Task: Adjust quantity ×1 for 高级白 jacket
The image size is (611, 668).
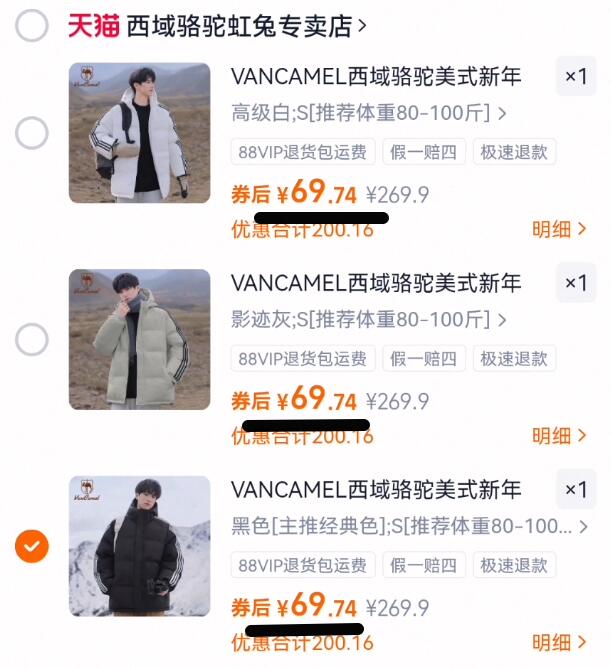Action: click(576, 77)
